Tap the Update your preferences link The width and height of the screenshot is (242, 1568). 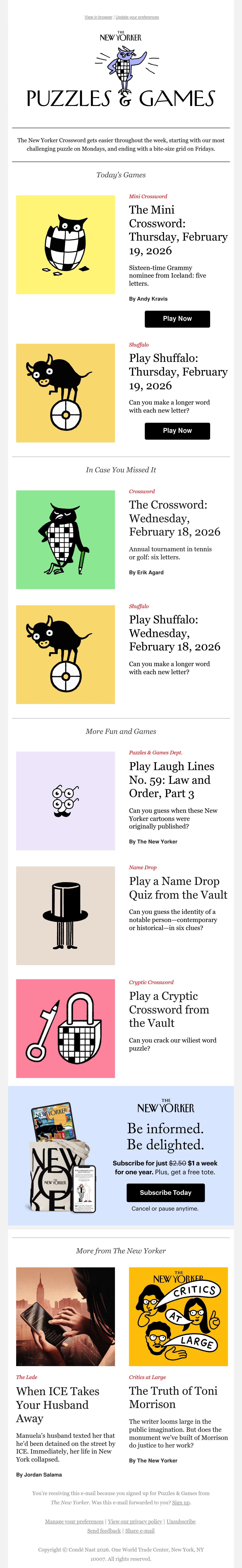click(x=137, y=17)
